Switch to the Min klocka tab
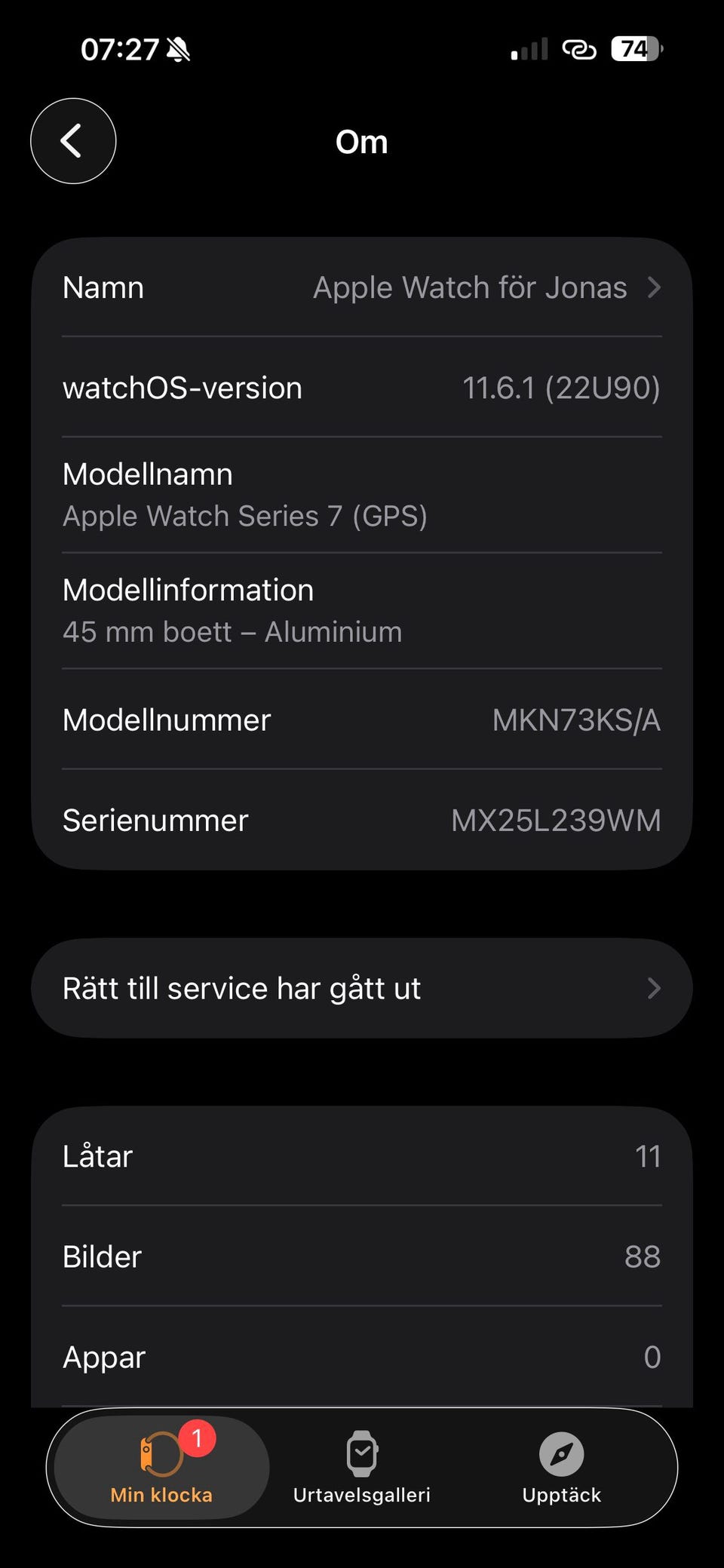Viewport: 724px width, 1568px height. pyautogui.click(x=161, y=1468)
